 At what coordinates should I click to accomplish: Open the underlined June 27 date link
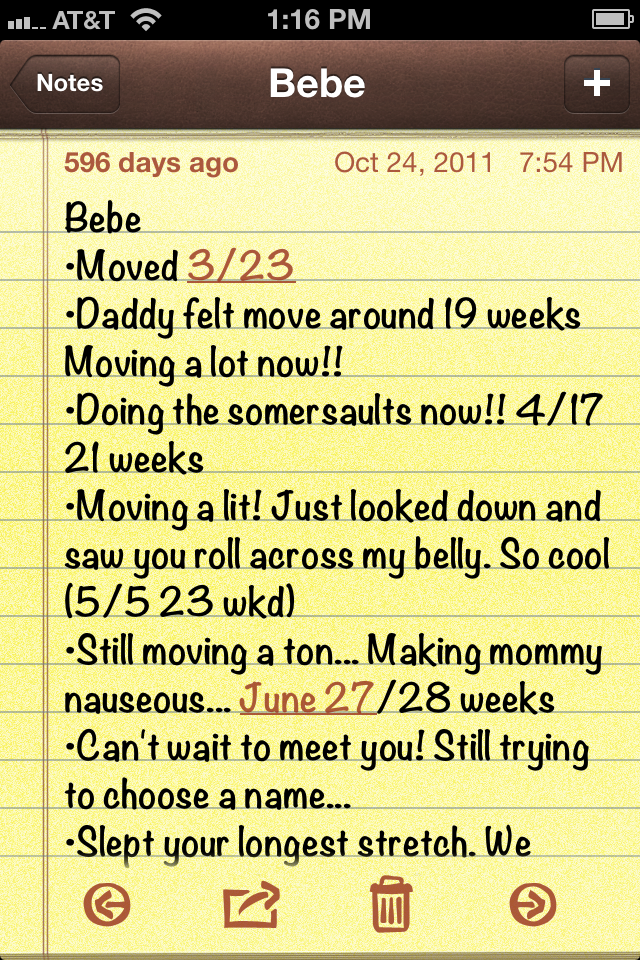(306, 698)
